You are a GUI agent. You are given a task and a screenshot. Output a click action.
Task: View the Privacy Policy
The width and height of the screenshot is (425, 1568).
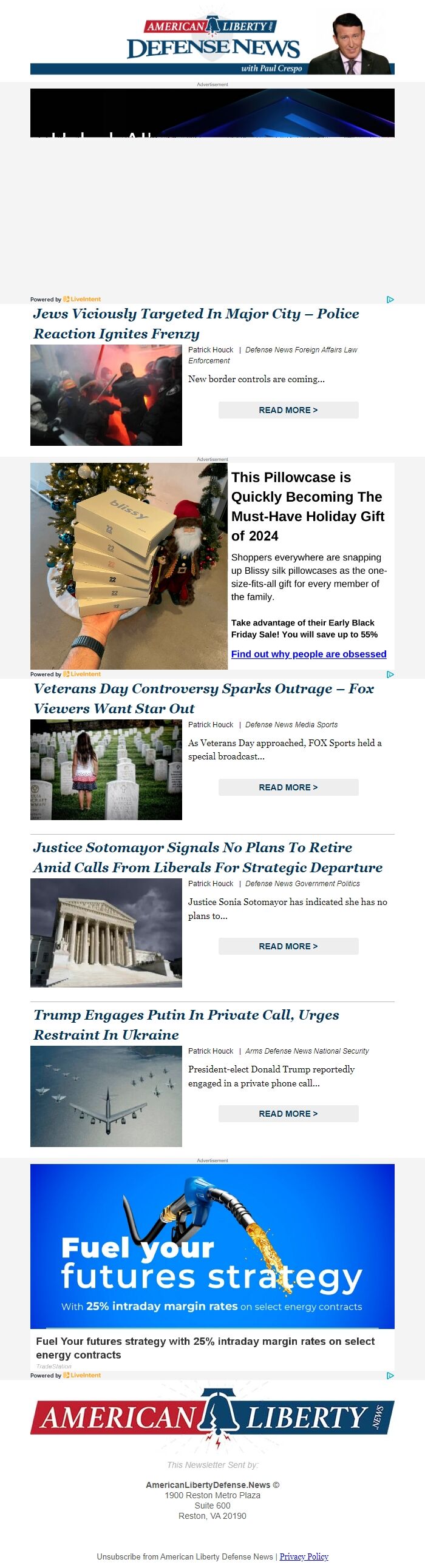(x=304, y=1556)
